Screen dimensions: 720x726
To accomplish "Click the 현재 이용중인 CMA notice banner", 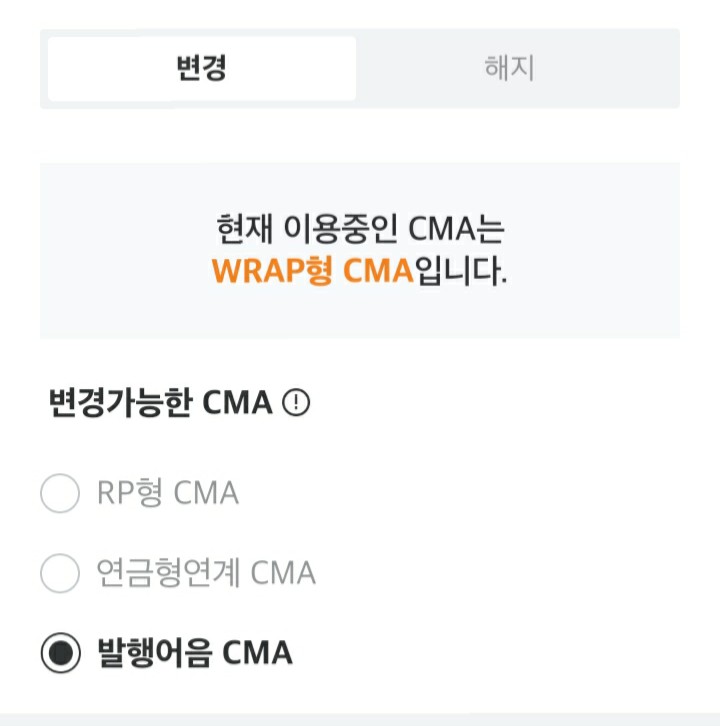I will coord(360,248).
